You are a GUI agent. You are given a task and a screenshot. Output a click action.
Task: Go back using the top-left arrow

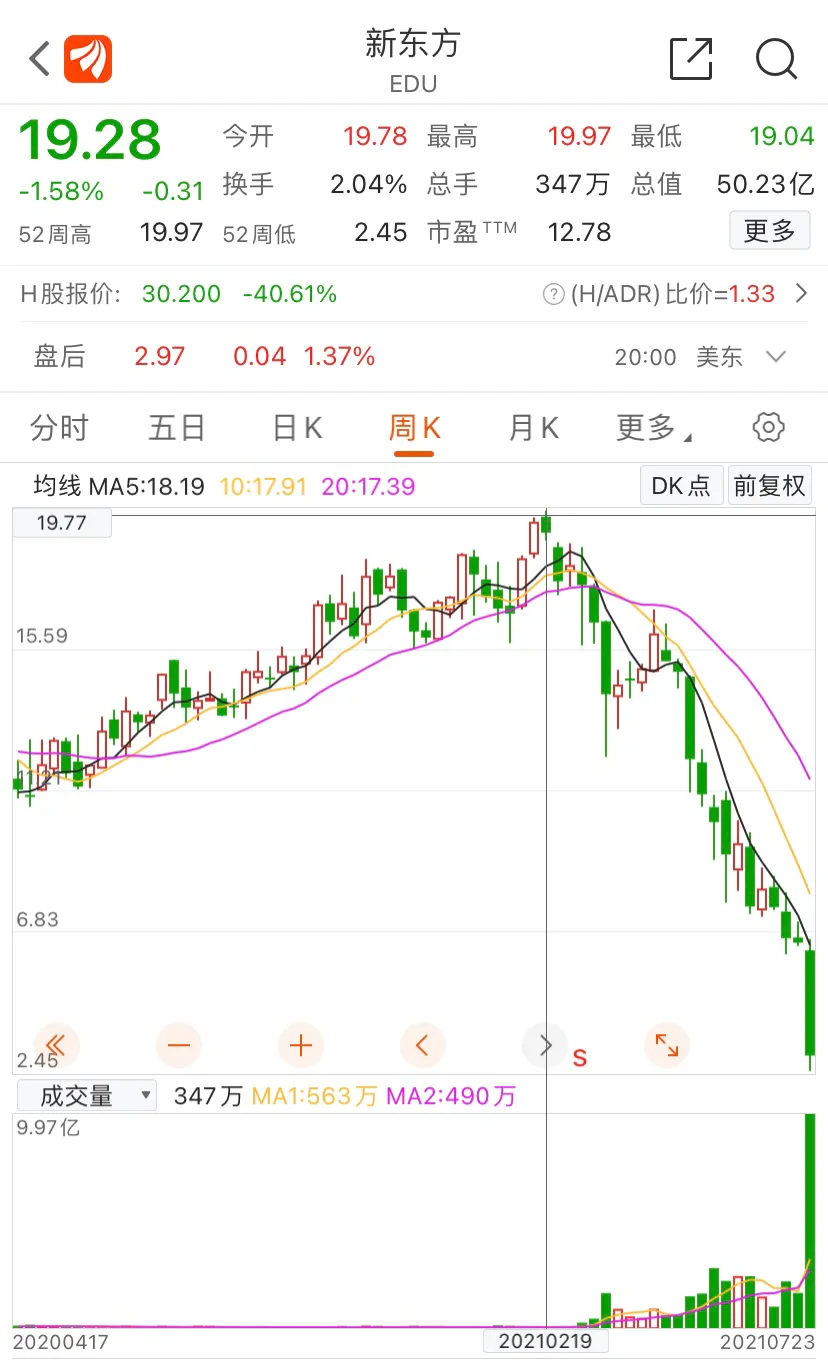pyautogui.click(x=40, y=59)
